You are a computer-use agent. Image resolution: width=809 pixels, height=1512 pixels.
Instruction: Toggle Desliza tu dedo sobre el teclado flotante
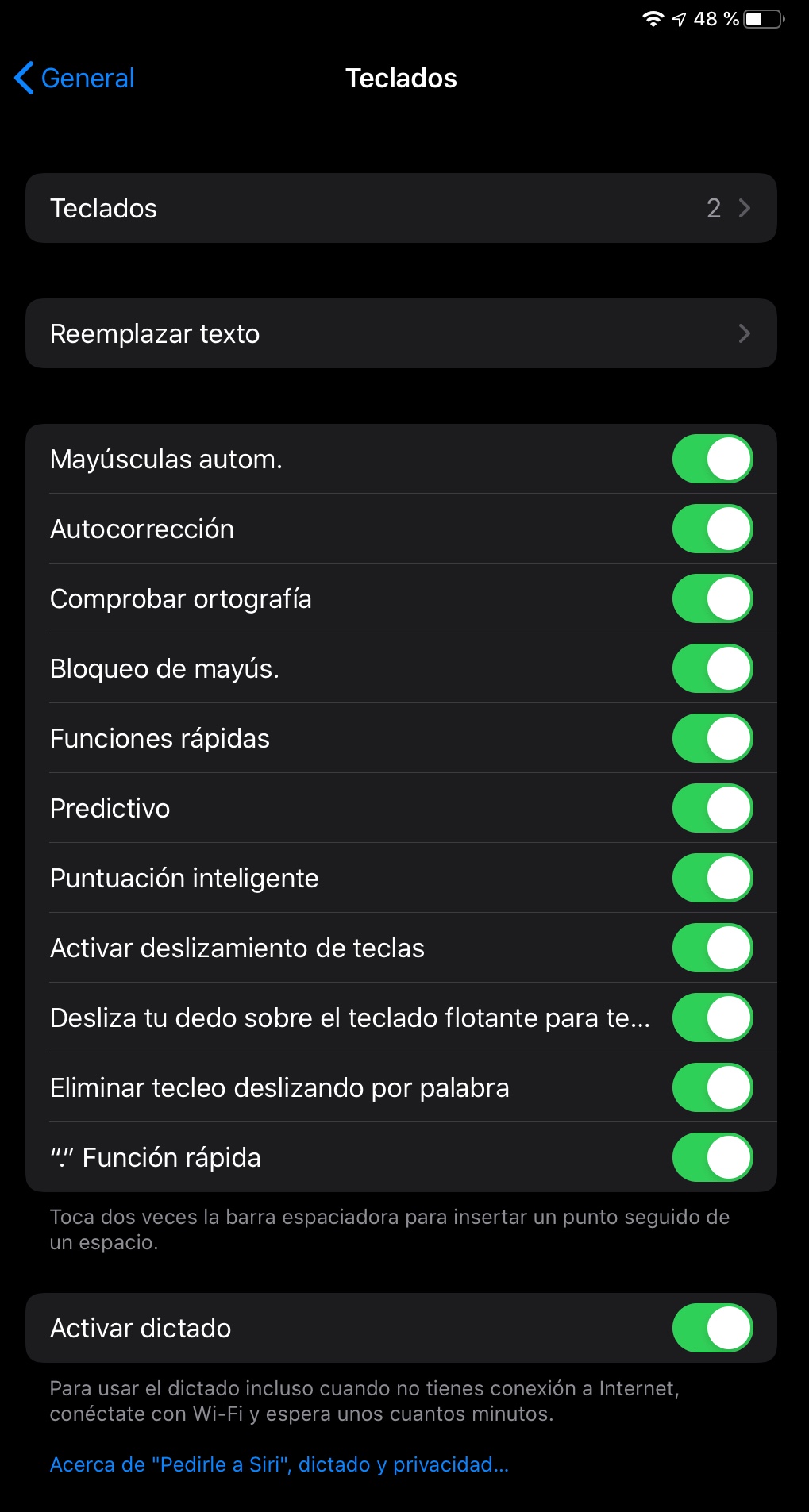tap(712, 1018)
